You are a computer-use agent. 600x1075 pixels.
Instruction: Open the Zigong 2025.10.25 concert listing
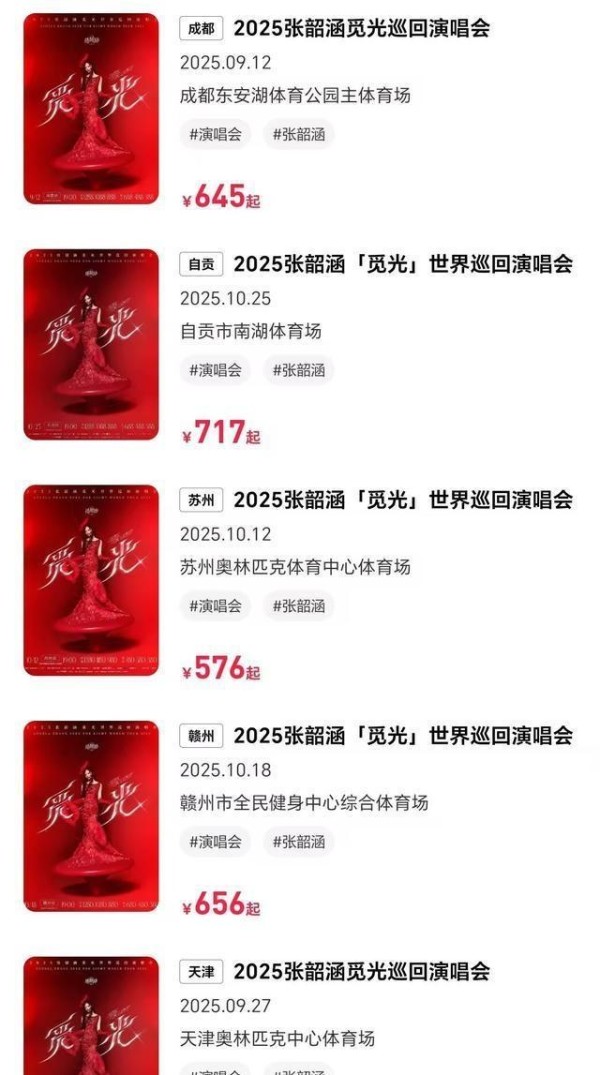(x=300, y=346)
